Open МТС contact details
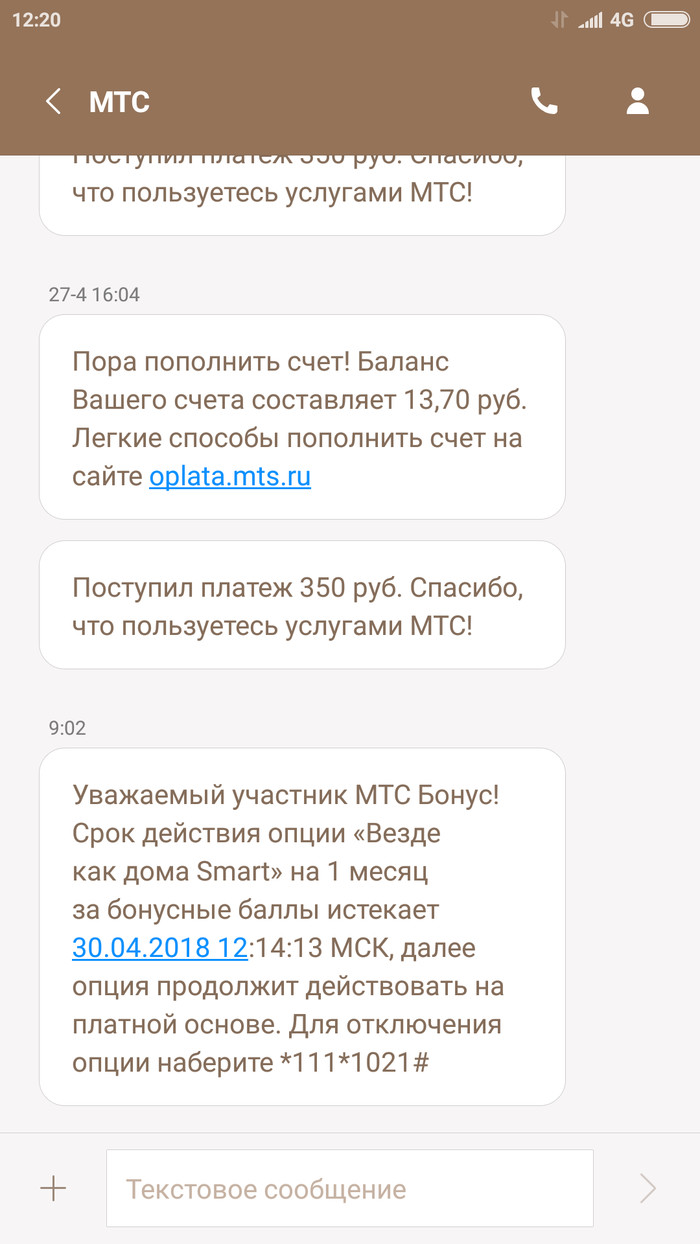Image resolution: width=700 pixels, height=1244 pixels. point(637,101)
